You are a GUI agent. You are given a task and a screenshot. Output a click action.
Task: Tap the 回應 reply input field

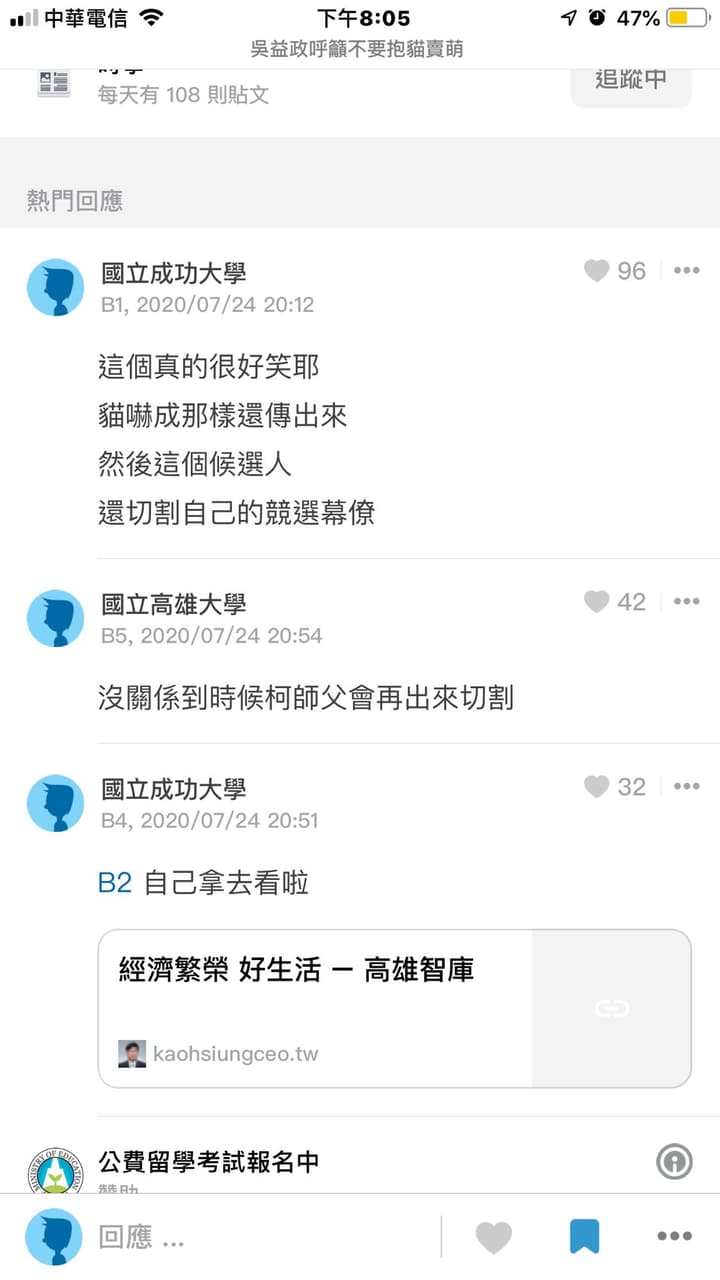260,1238
